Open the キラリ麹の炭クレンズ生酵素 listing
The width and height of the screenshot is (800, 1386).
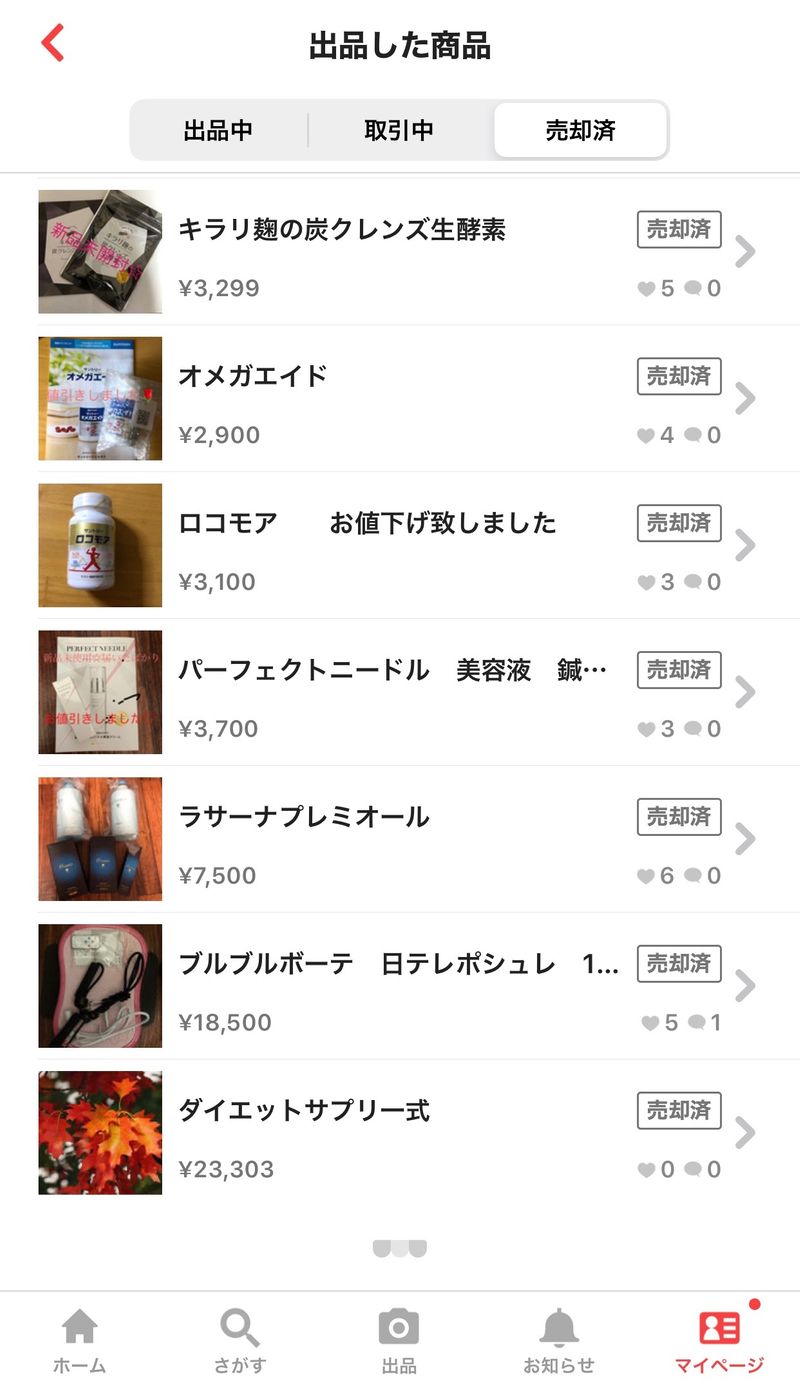[x=400, y=252]
